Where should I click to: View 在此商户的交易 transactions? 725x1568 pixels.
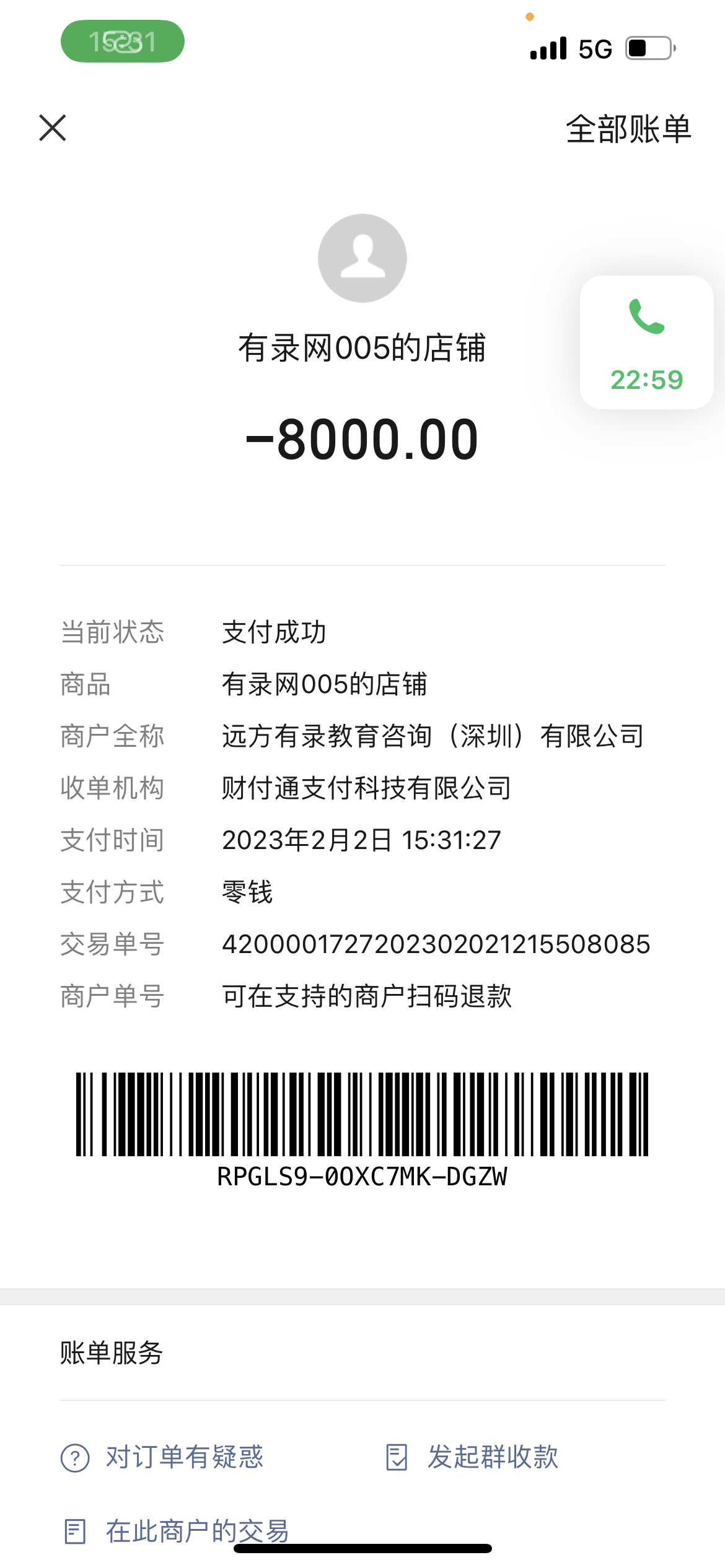click(177, 1531)
